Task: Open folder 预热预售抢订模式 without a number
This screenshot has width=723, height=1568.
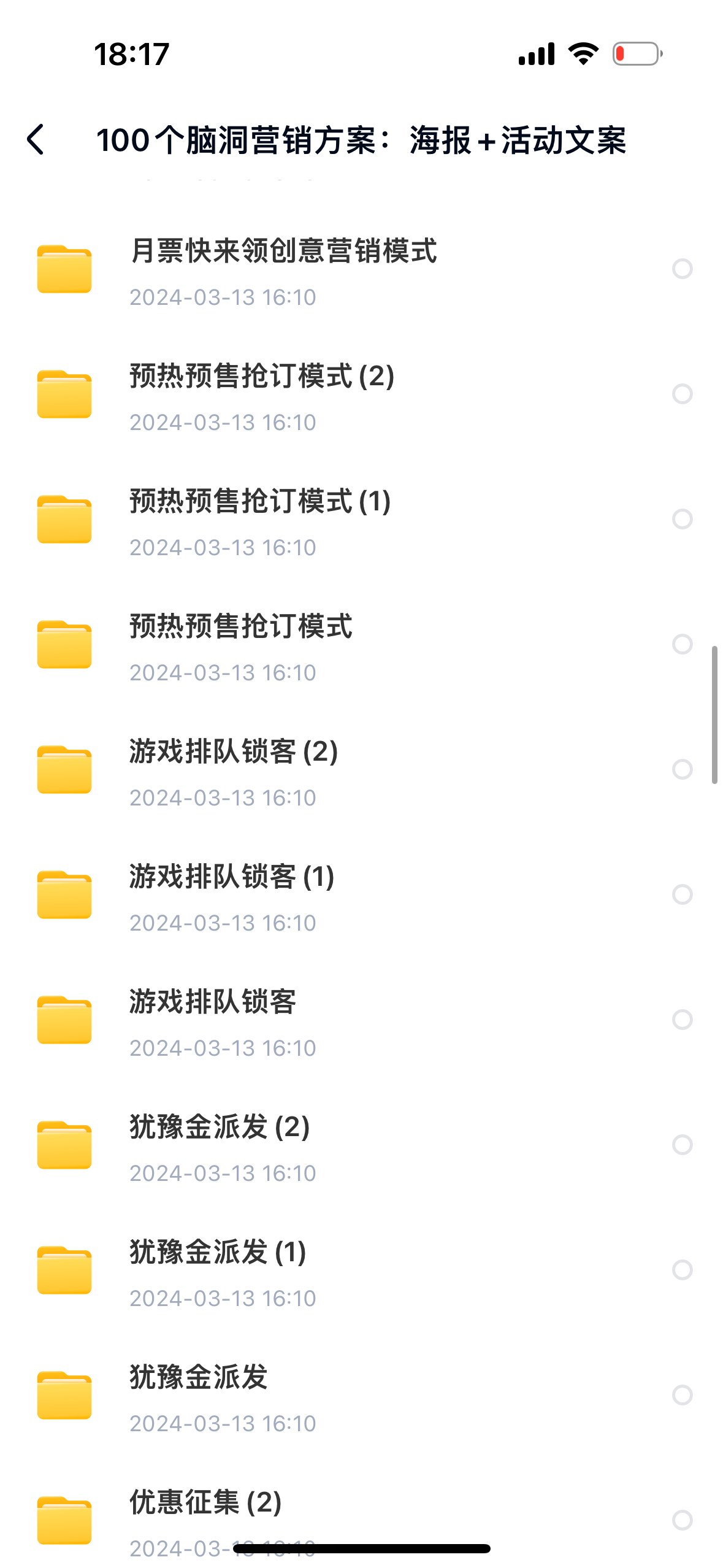Action: tap(241, 627)
